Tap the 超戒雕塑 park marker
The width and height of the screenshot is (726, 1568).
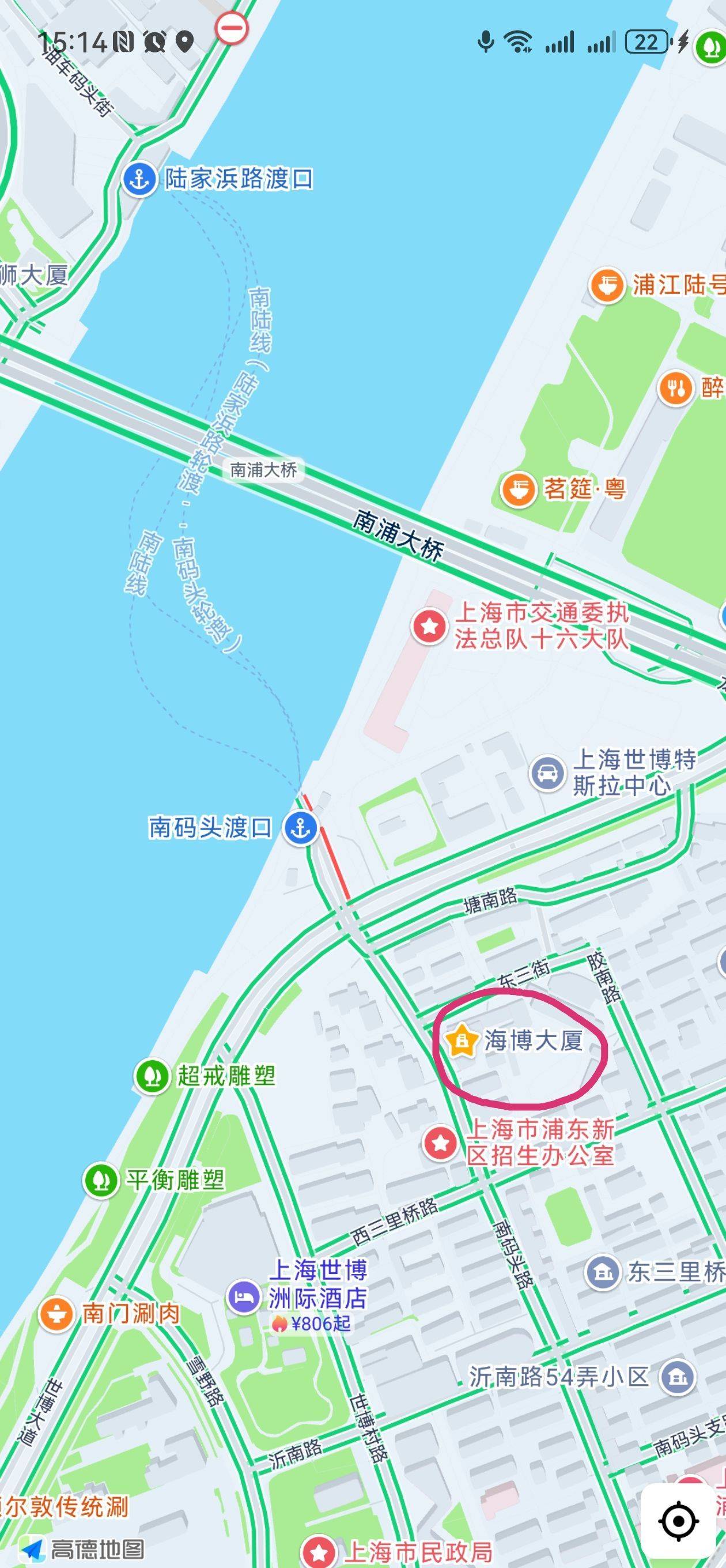(x=152, y=1076)
